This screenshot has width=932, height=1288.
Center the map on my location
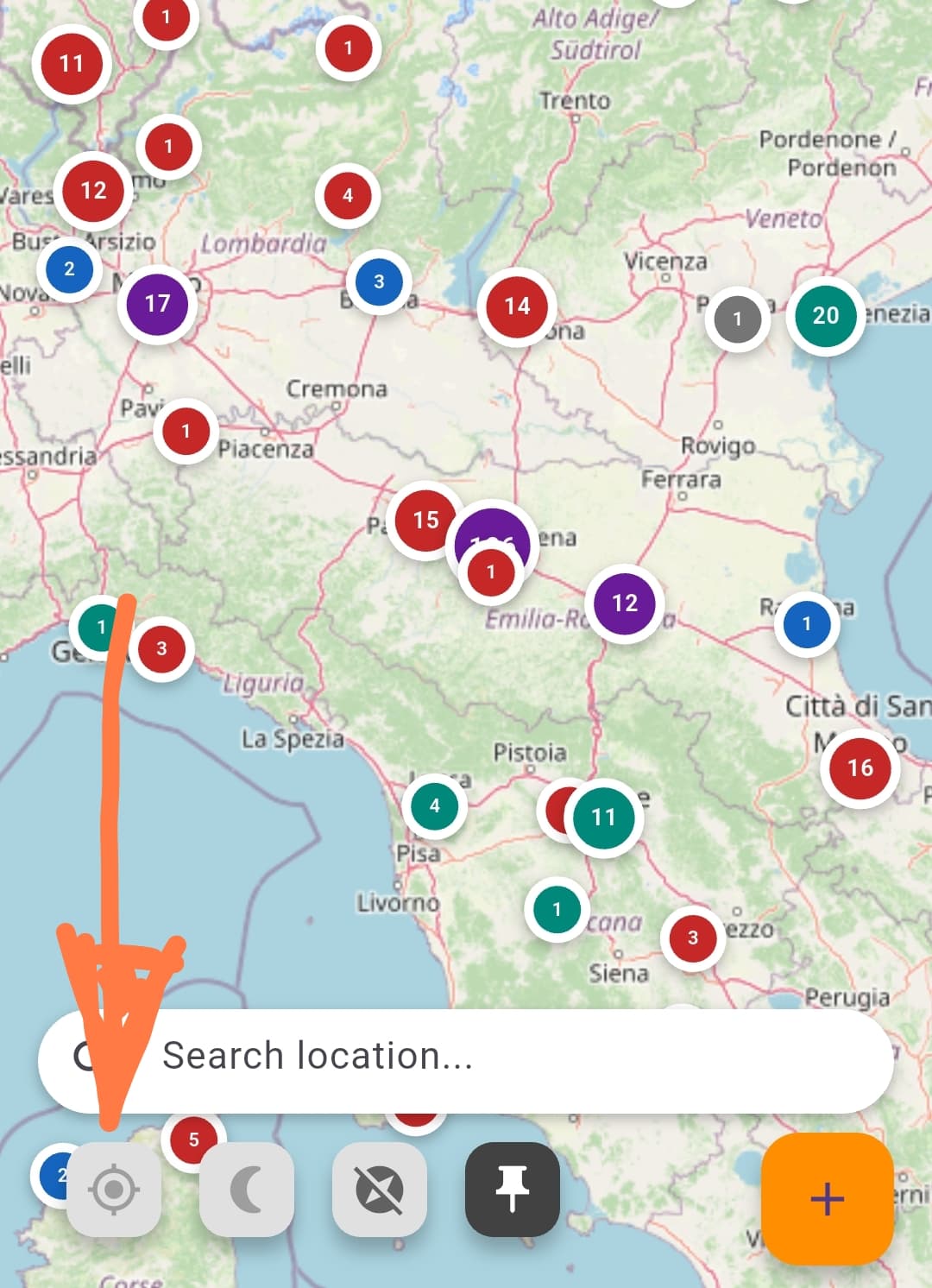[x=114, y=1190]
